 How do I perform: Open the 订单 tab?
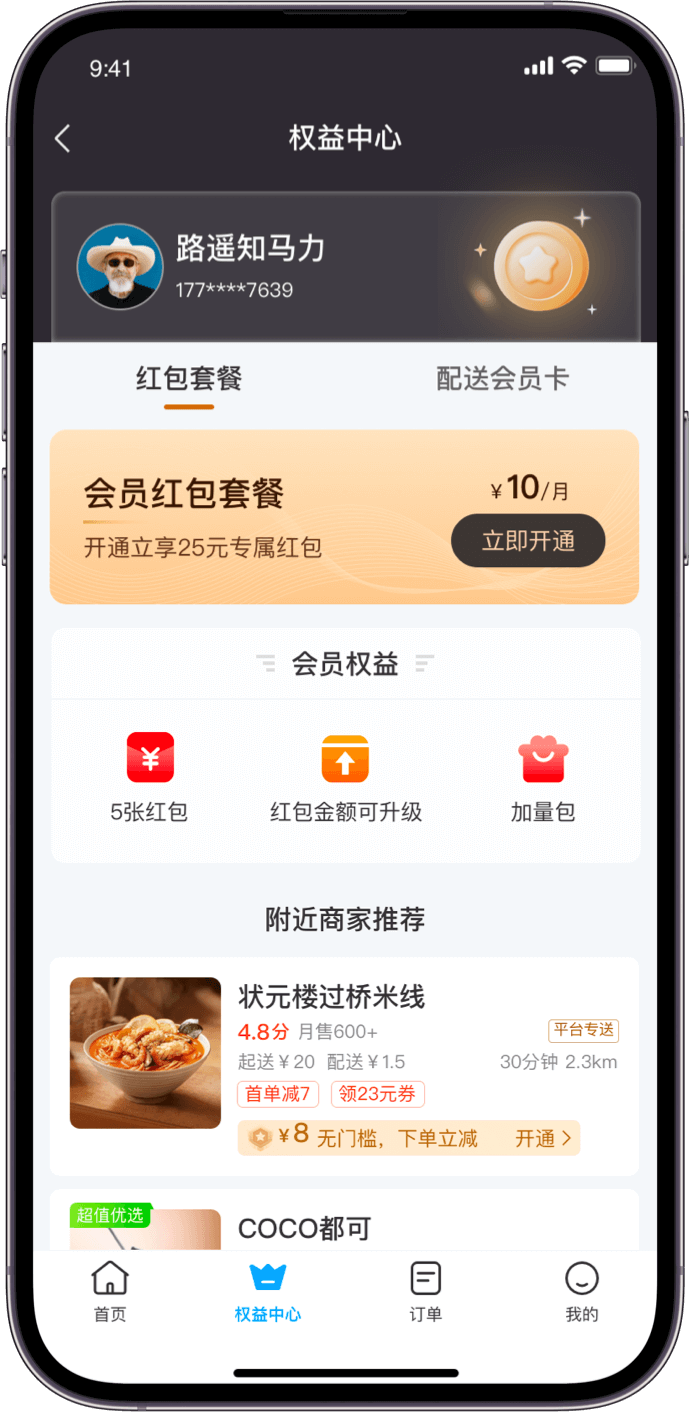tap(425, 1291)
